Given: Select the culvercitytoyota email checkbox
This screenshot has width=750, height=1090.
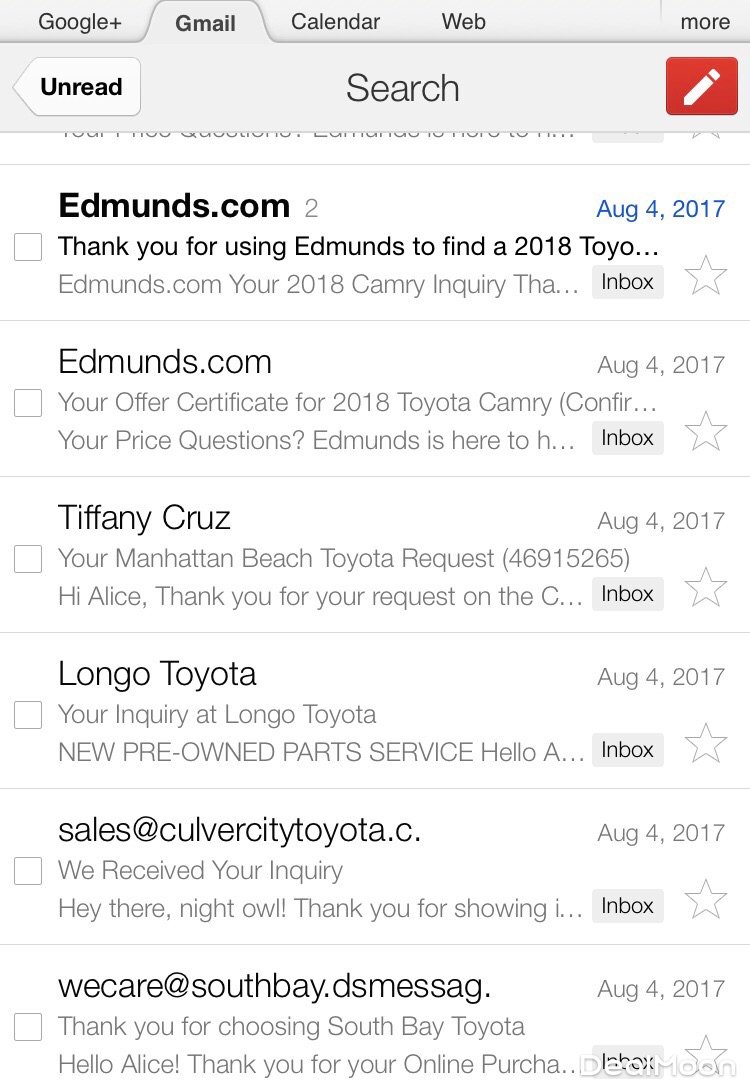Looking at the screenshot, I should click(28, 871).
